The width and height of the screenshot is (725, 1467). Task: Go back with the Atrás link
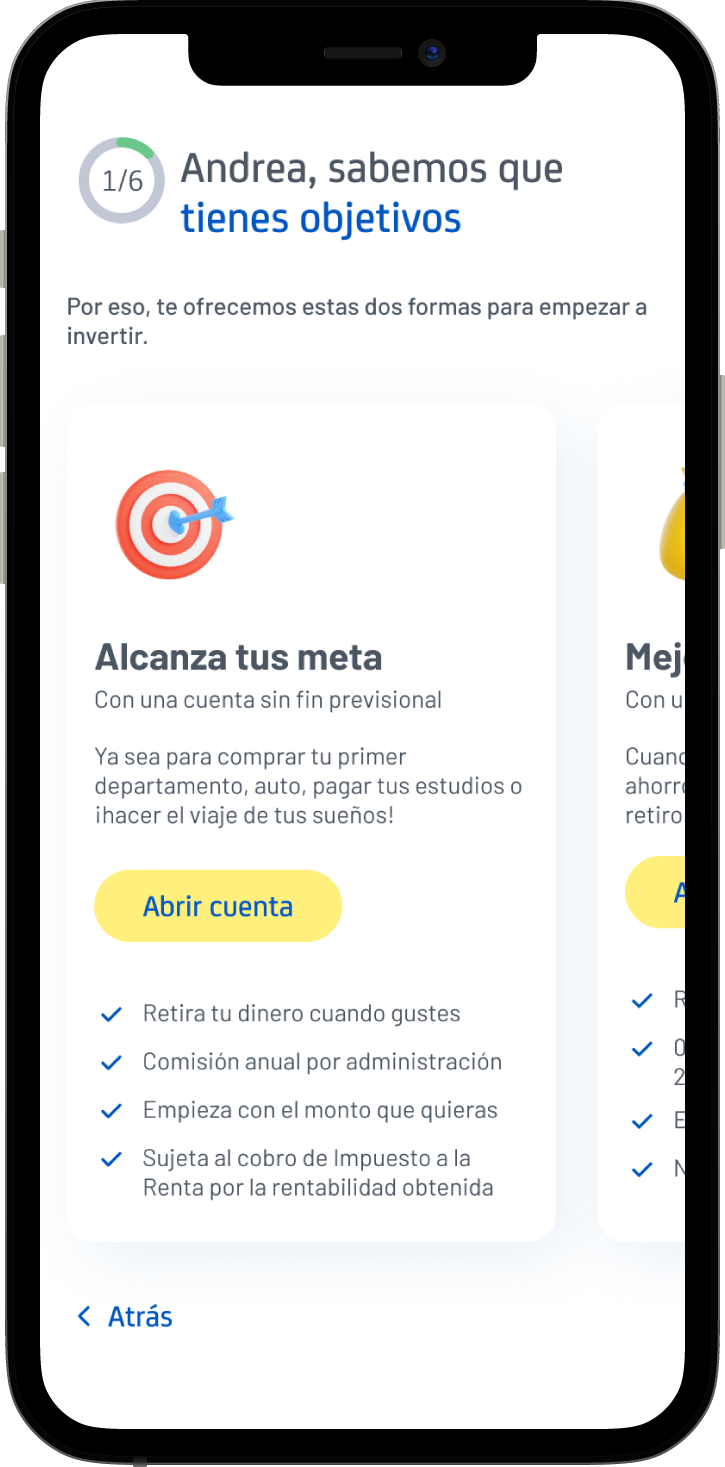pos(126,1316)
